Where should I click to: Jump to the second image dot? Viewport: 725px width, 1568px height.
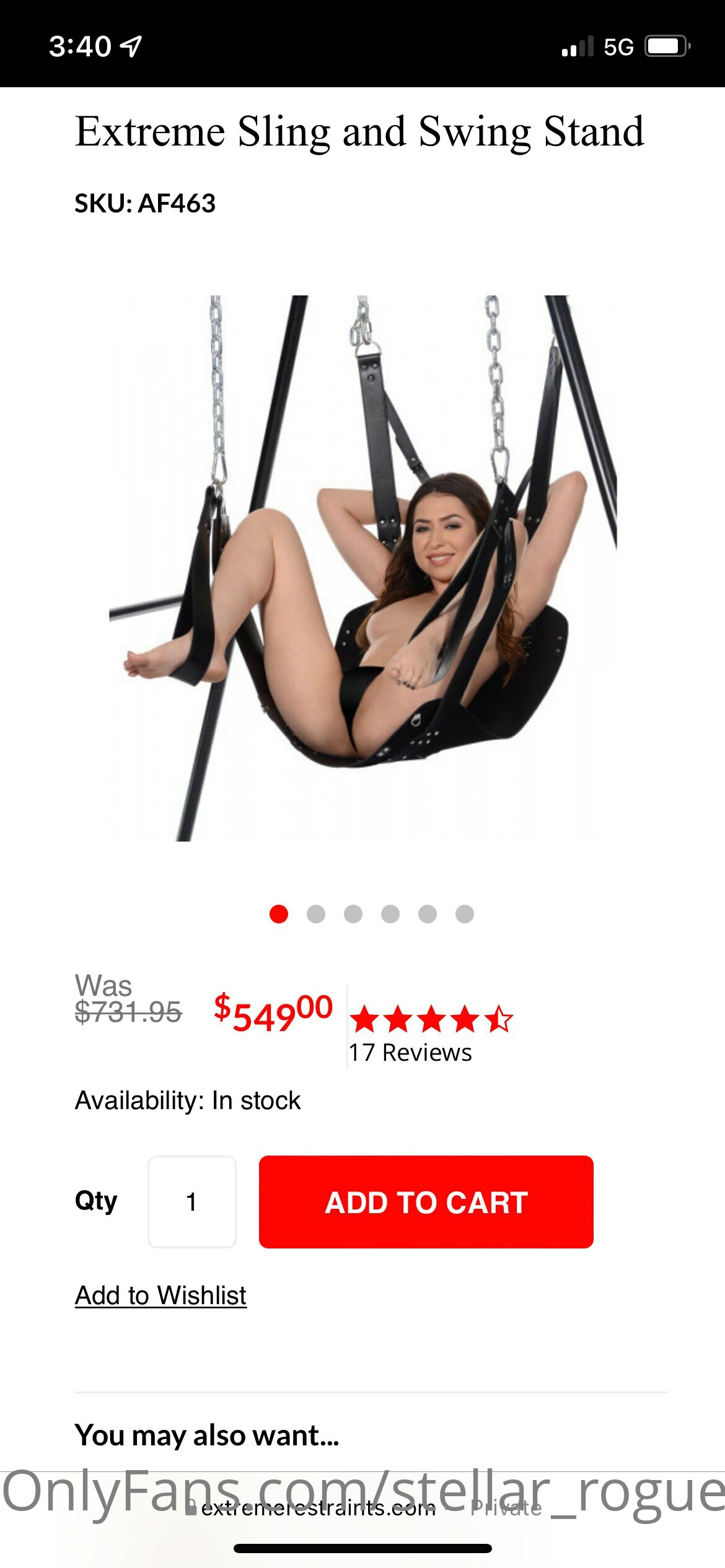pos(316,914)
